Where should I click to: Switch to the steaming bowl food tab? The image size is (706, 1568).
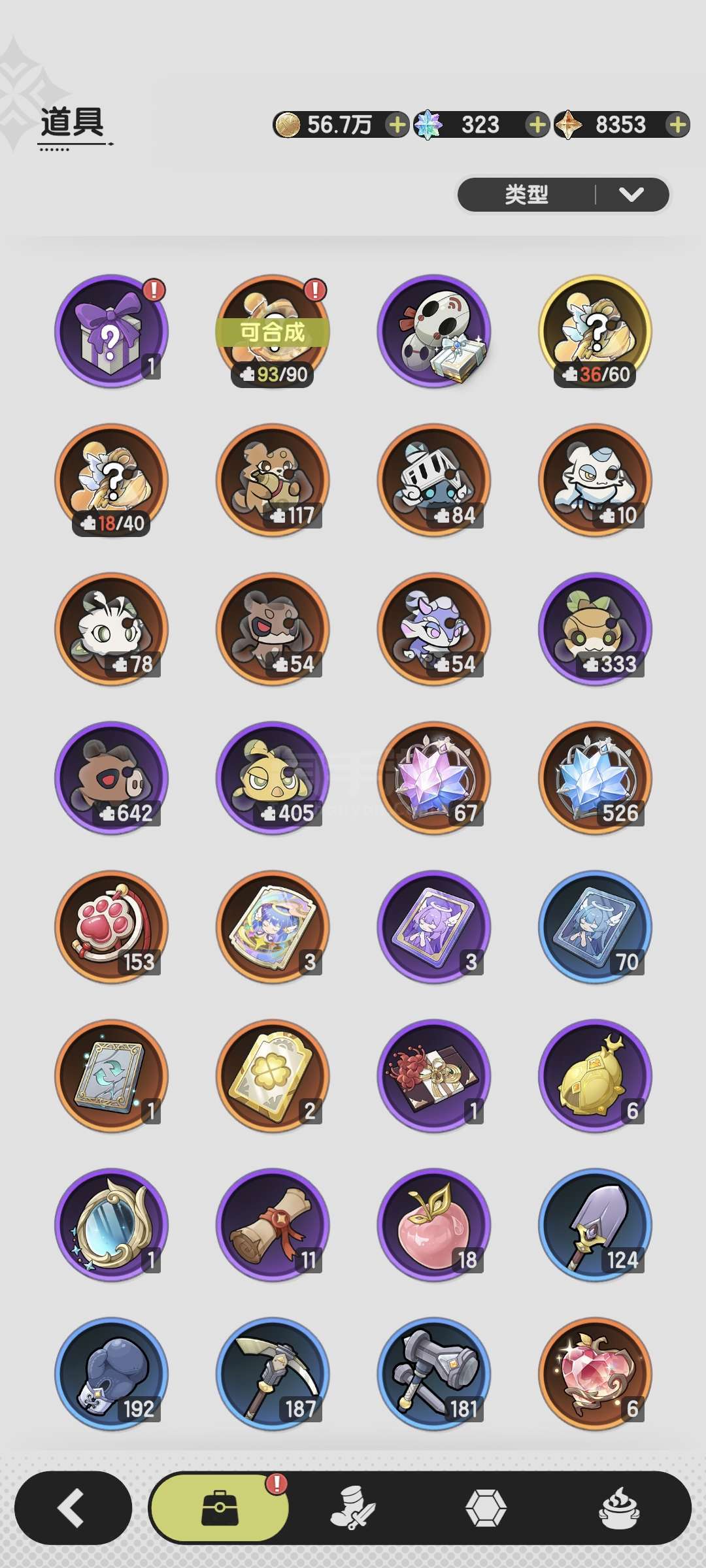point(619,1508)
